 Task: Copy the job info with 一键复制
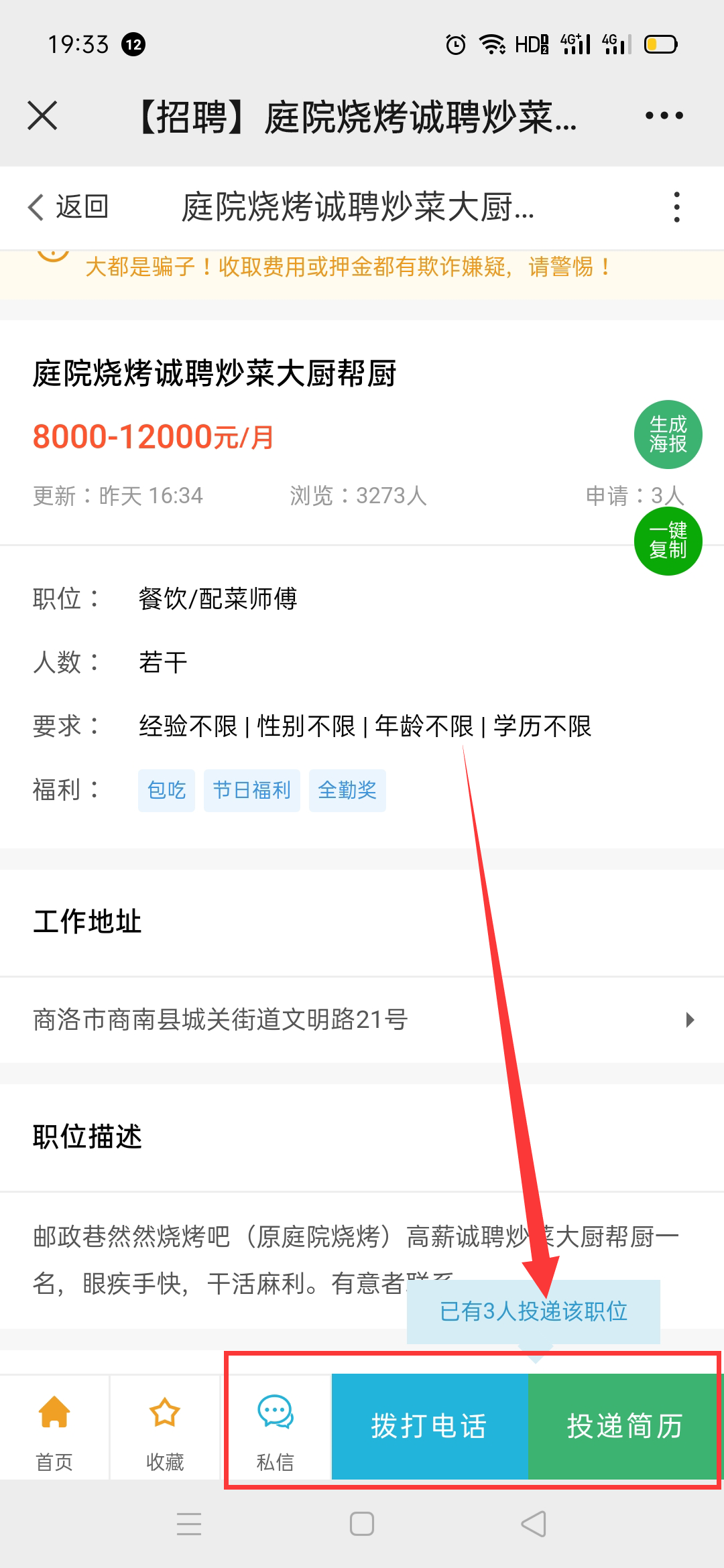[668, 541]
